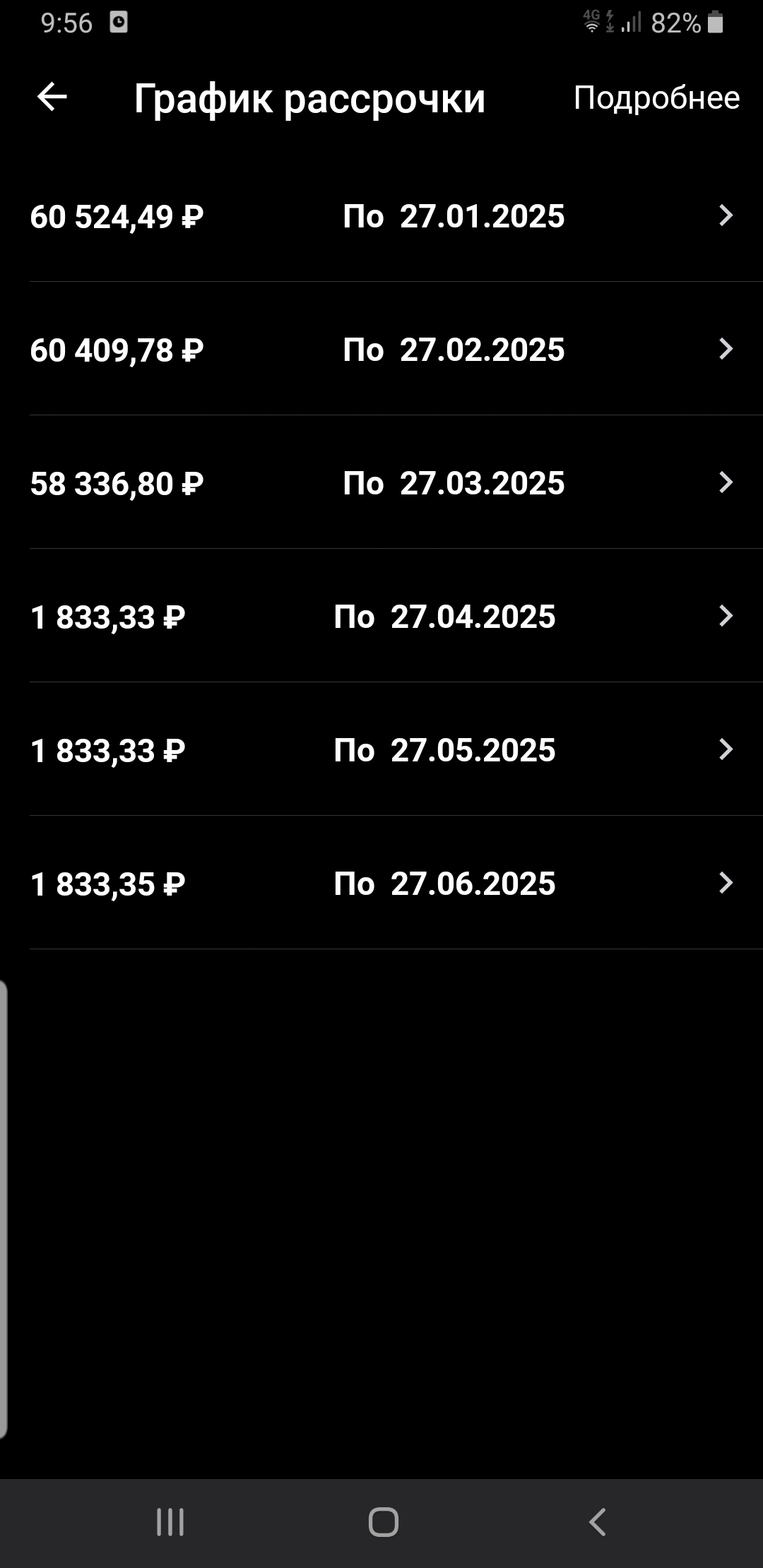Open the payment due 27.01.2025
This screenshot has height=1568, width=763.
(381, 215)
